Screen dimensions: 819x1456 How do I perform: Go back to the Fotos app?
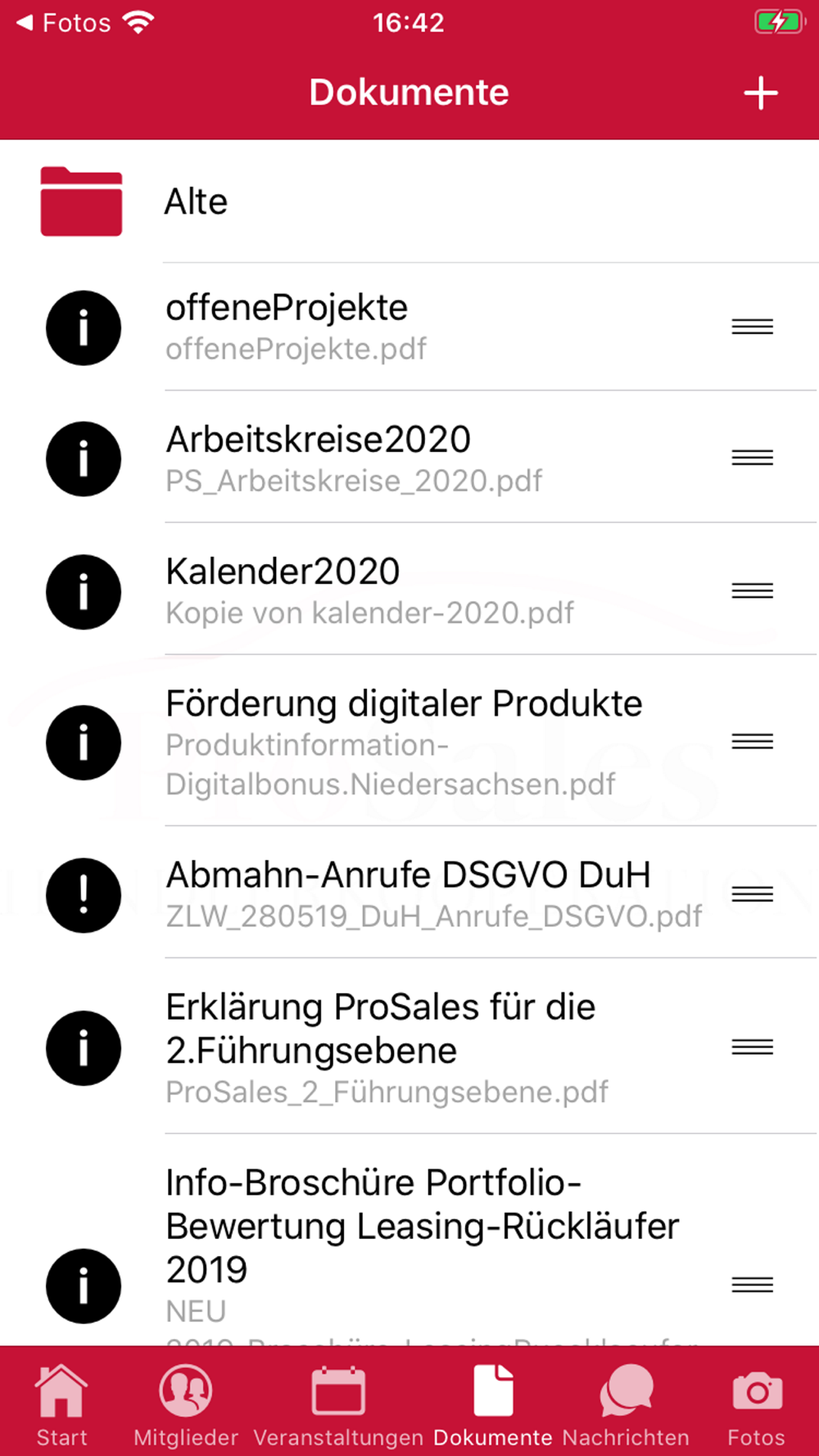tap(64, 23)
